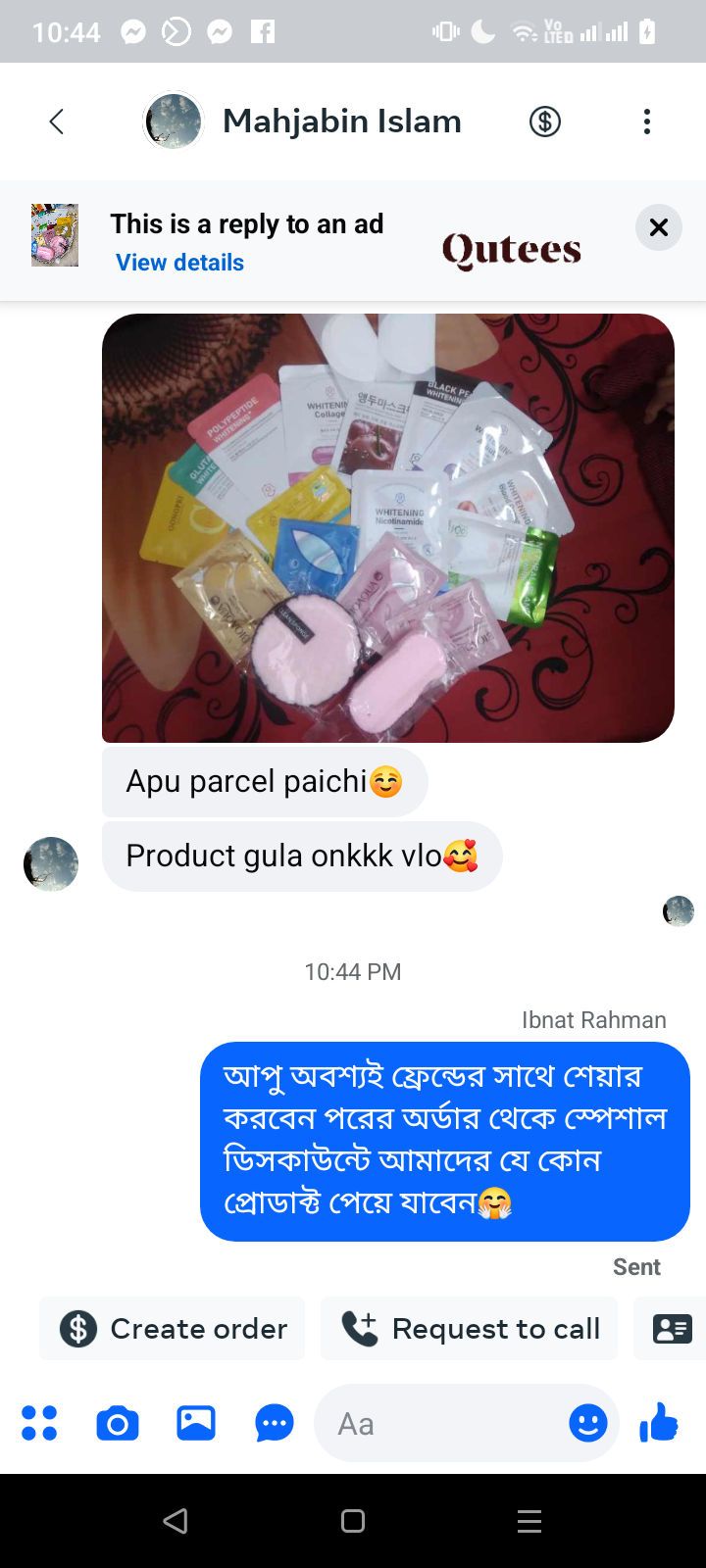Image resolution: width=706 pixels, height=1568 pixels.
Task: Open the contact card quick action
Action: pos(672,1329)
